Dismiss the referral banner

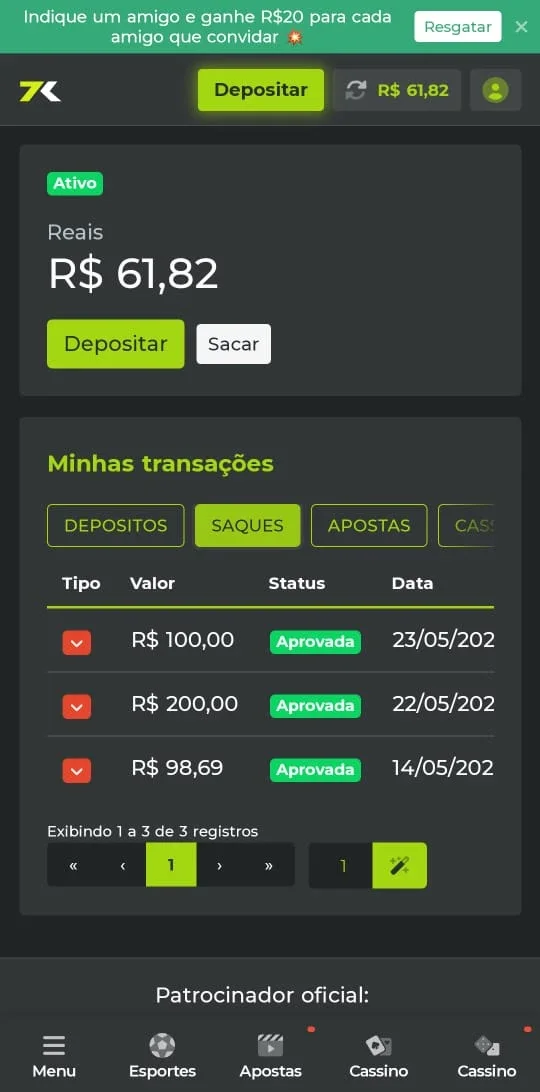coord(521,27)
